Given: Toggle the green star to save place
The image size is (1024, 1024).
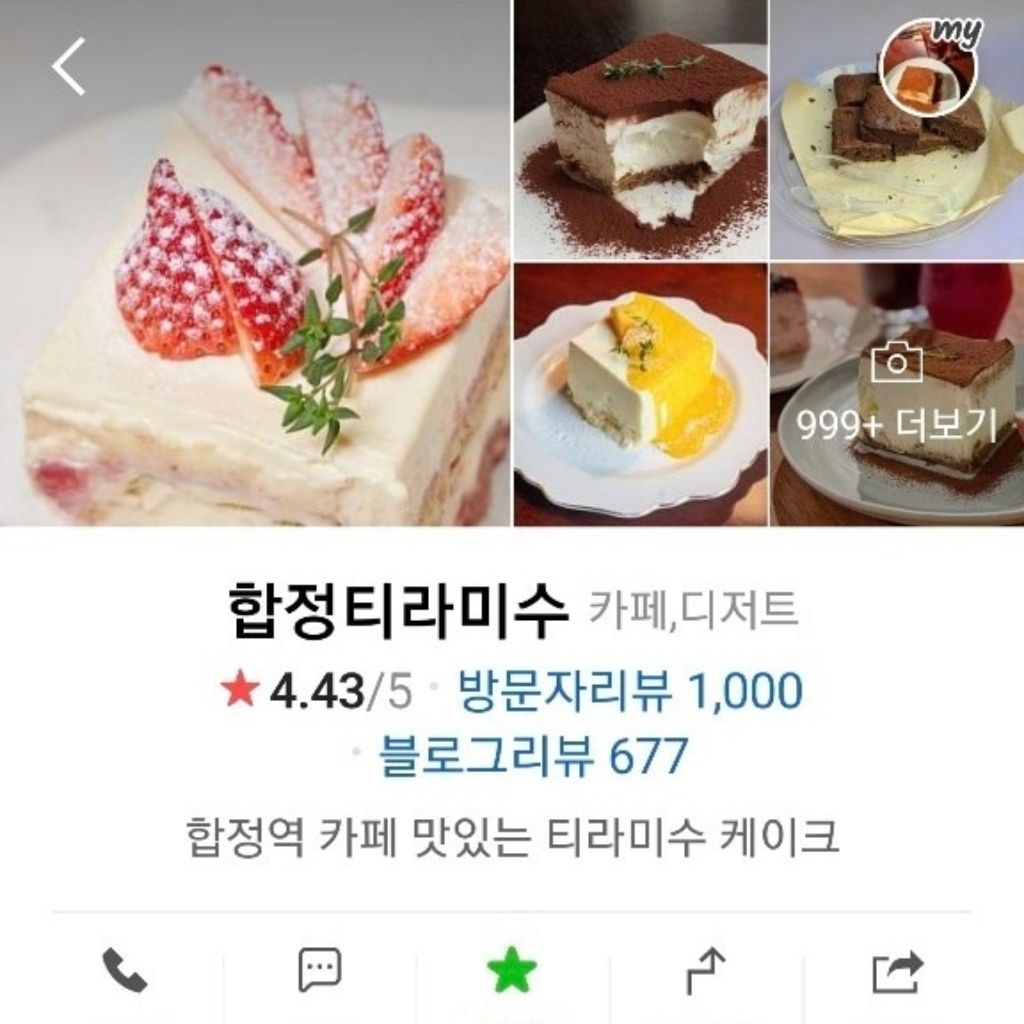Looking at the screenshot, I should pos(512,971).
